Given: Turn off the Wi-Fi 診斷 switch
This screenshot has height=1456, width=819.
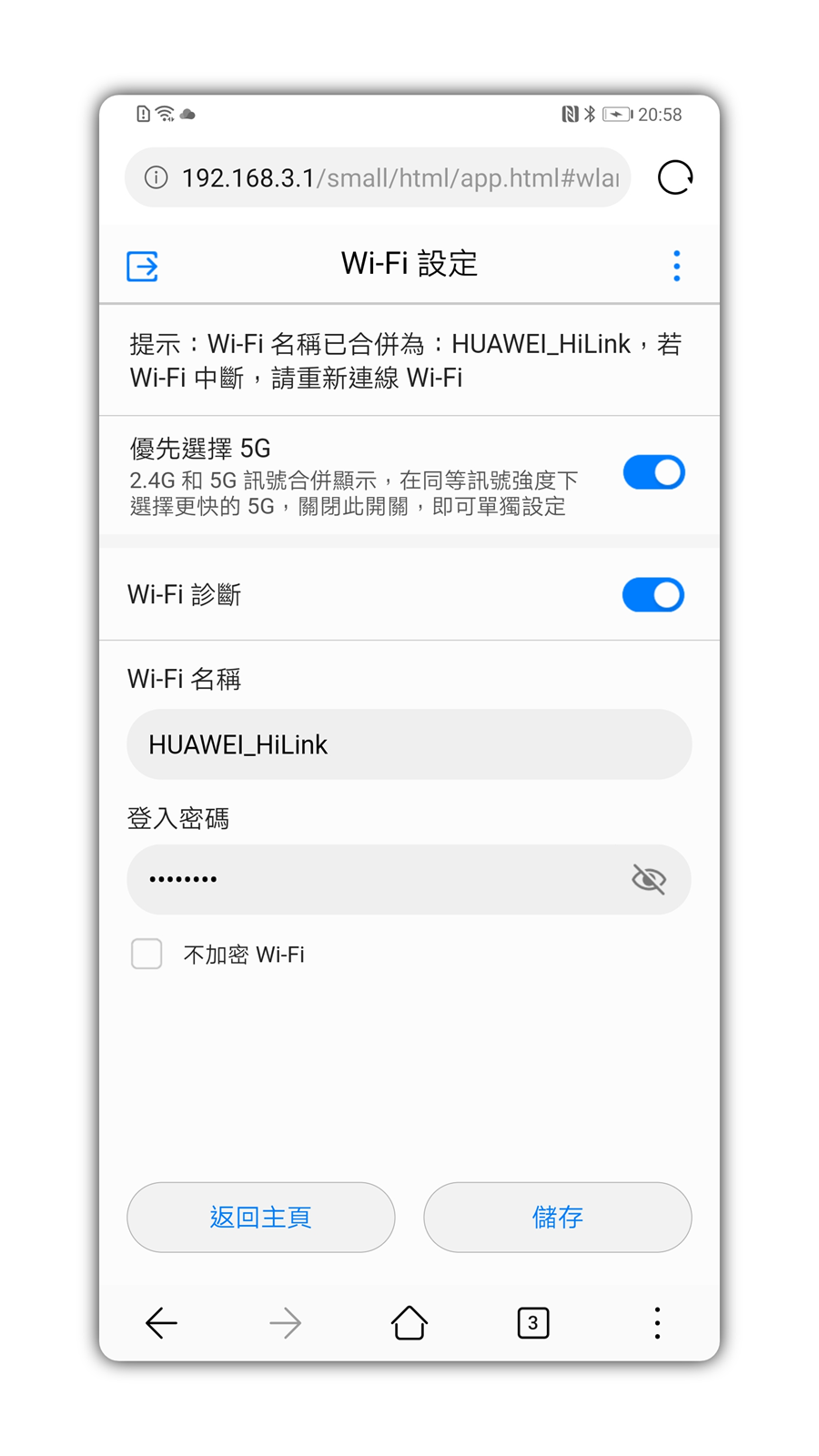Looking at the screenshot, I should pos(653,595).
